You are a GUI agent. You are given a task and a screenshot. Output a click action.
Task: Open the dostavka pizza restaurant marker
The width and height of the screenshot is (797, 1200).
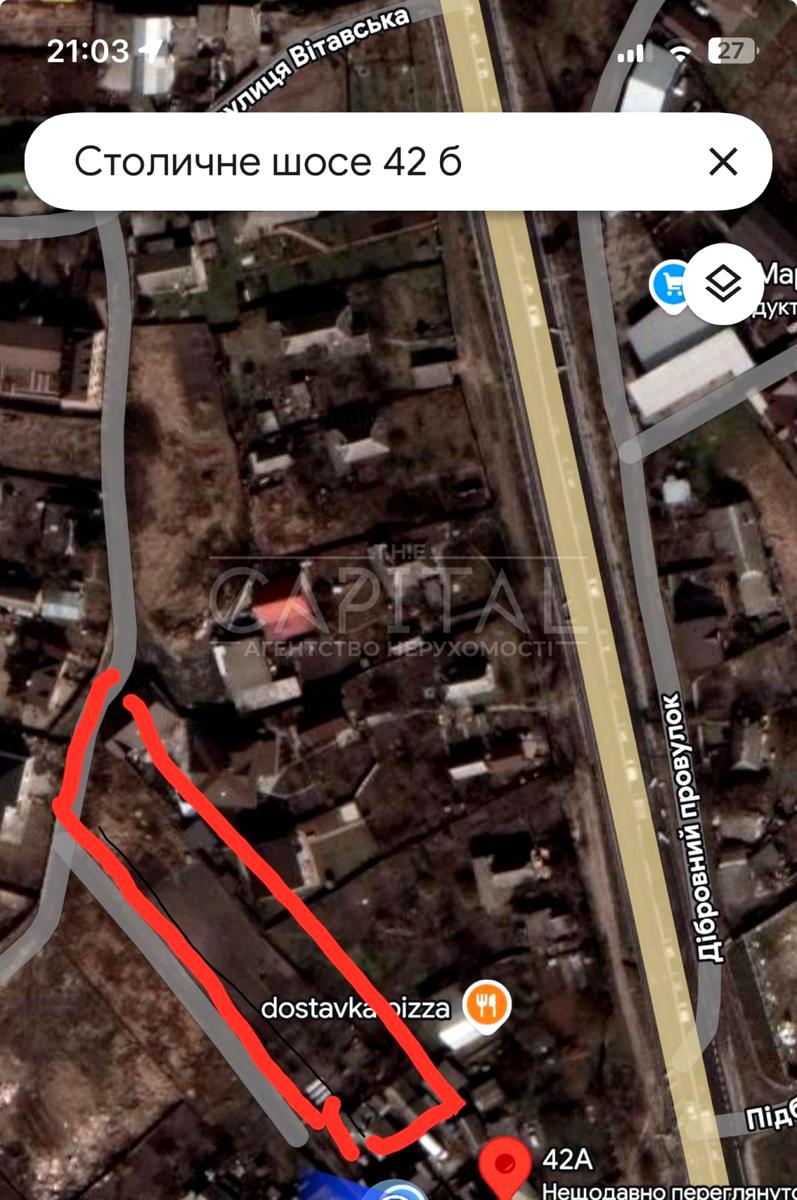[x=490, y=1004]
